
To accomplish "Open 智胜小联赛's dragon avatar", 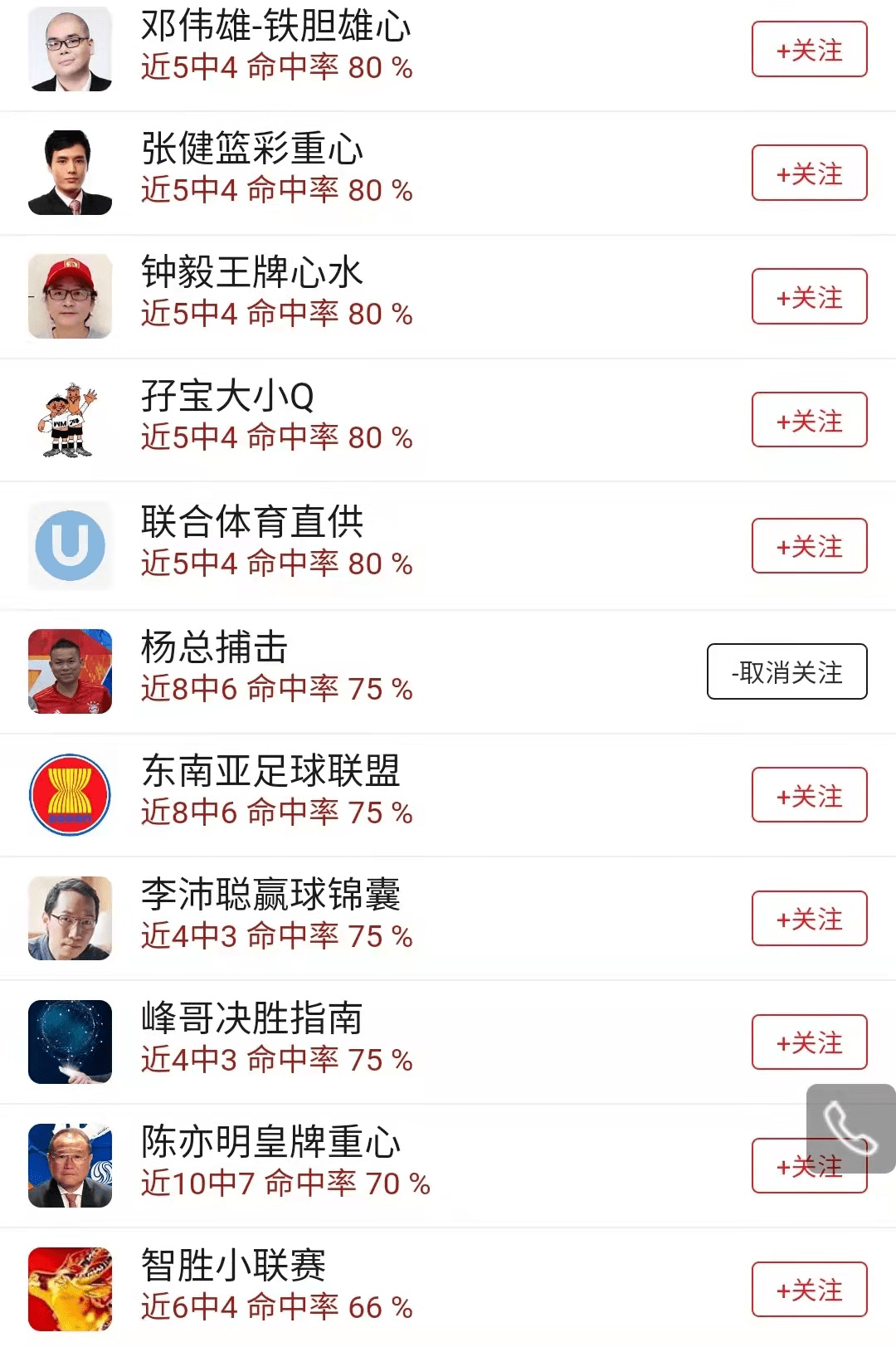I will pos(71,1291).
